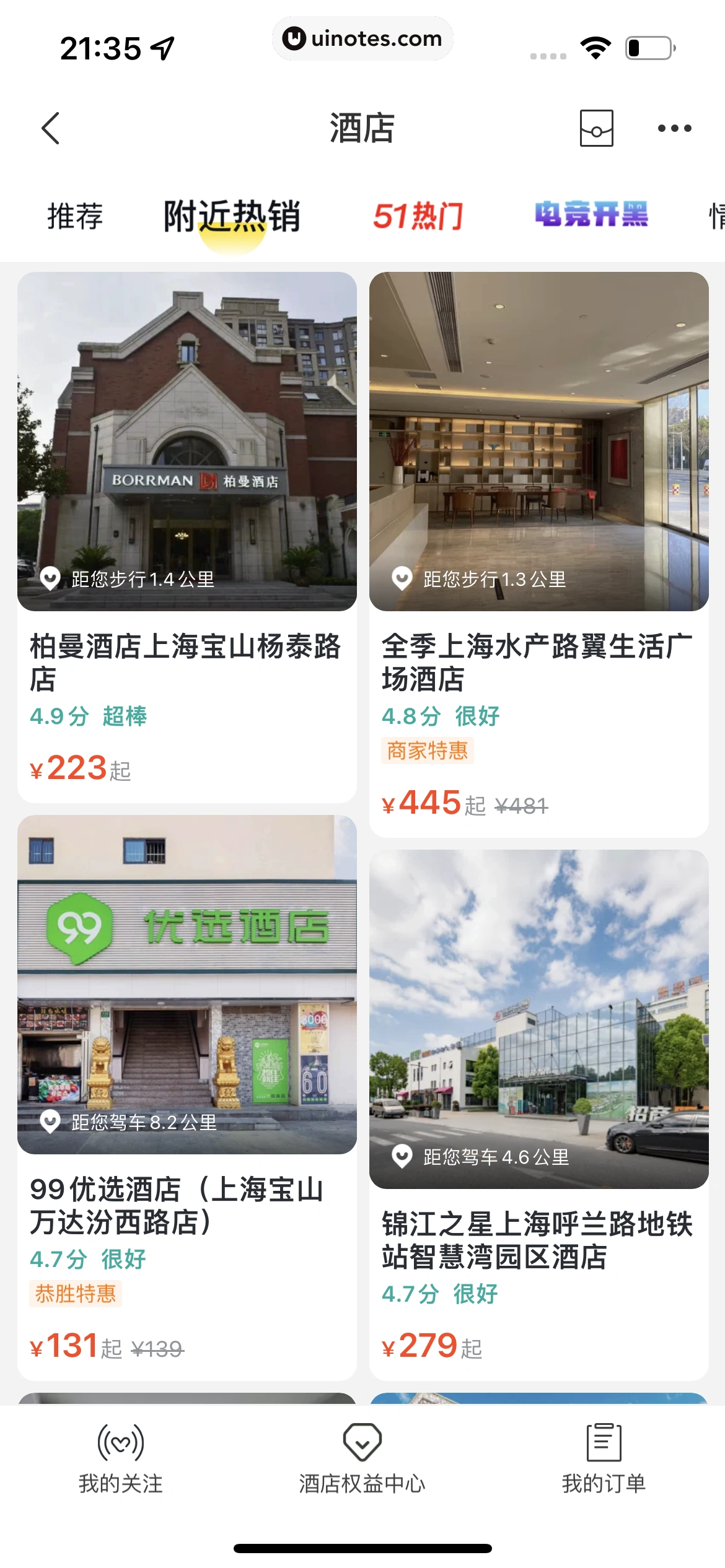View 全季上海水产路翼生活广场酒店 listing

(x=538, y=554)
